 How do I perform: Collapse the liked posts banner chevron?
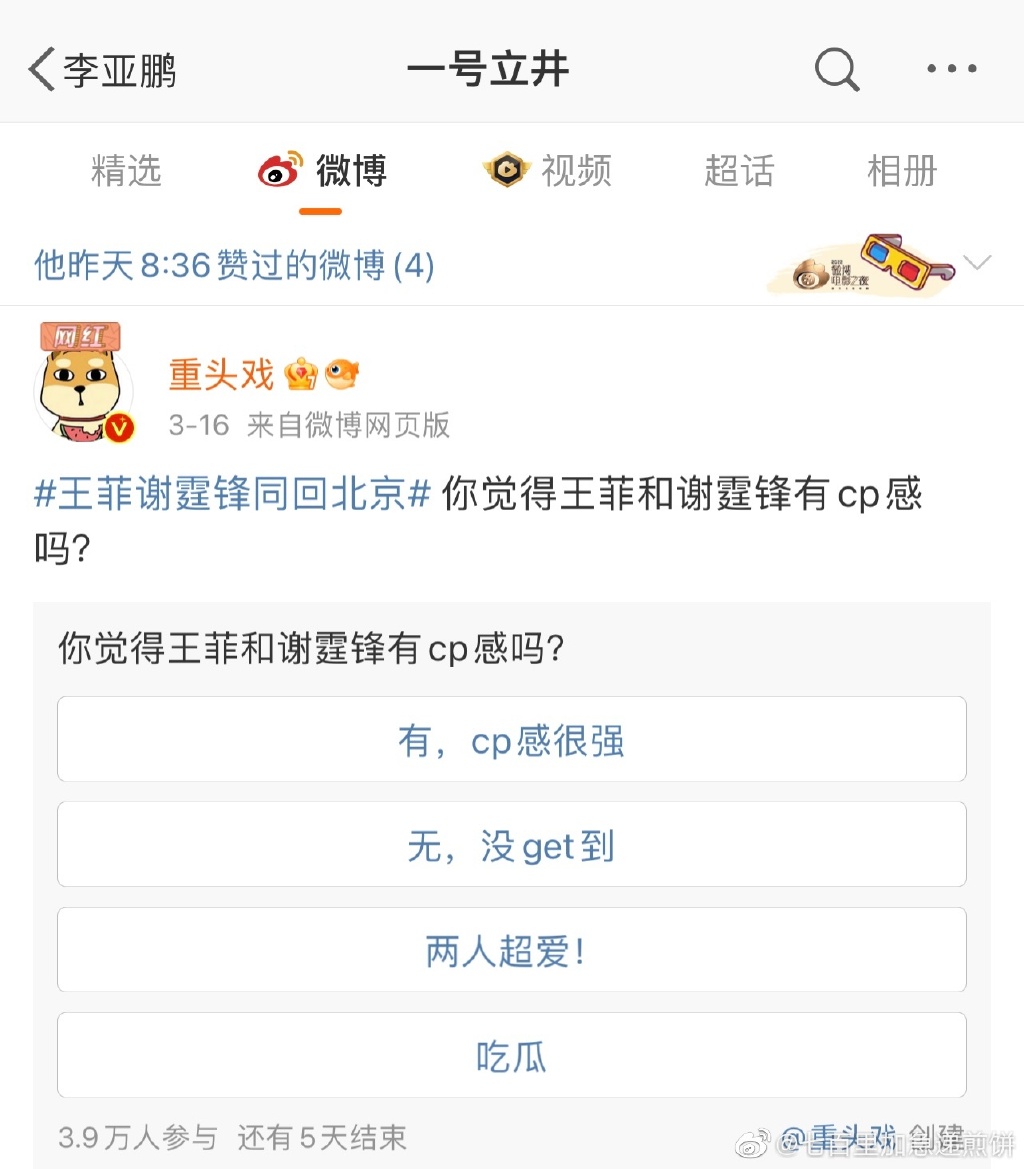977,262
